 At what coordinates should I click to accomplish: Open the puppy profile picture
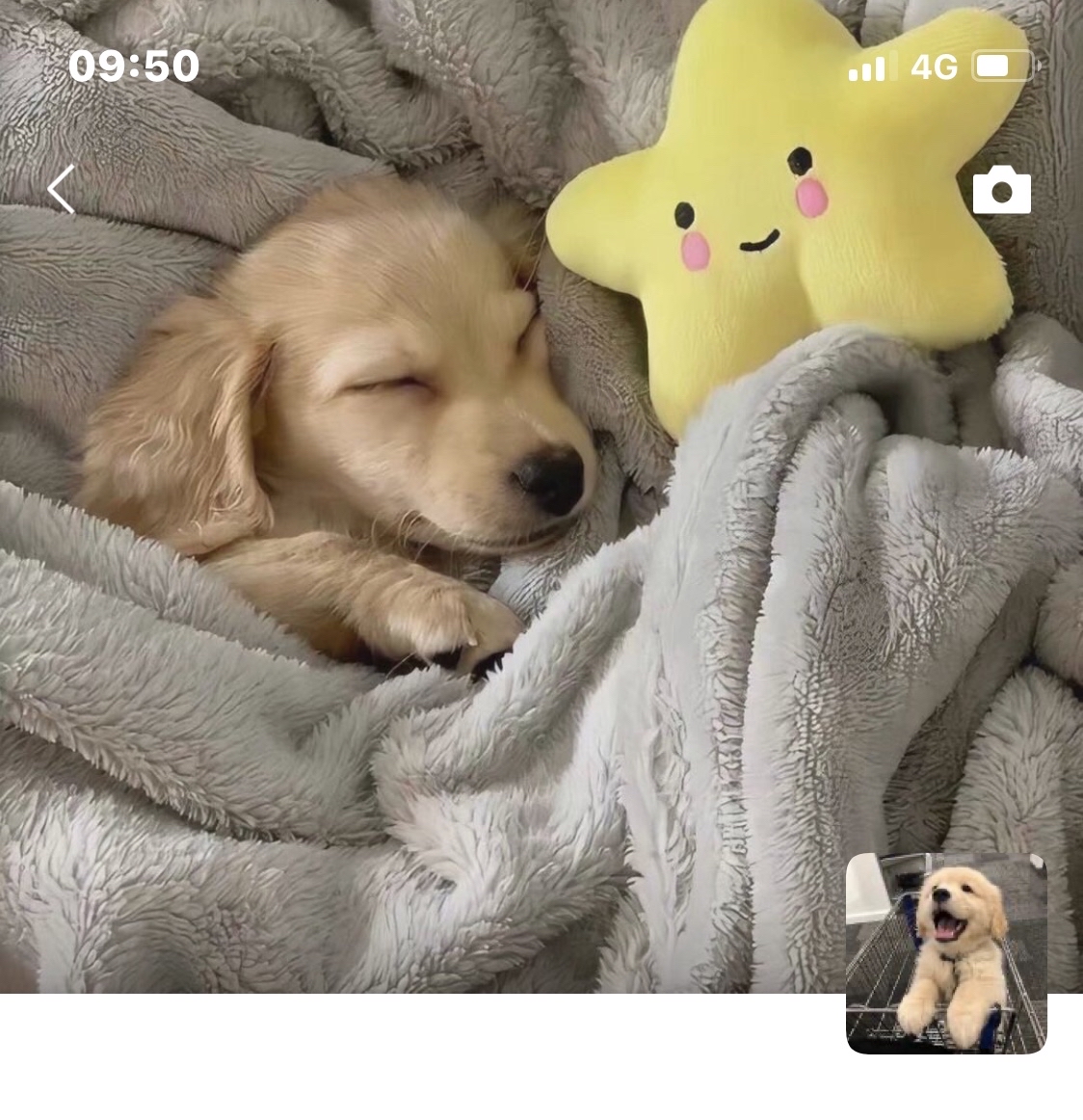pyautogui.click(x=946, y=952)
